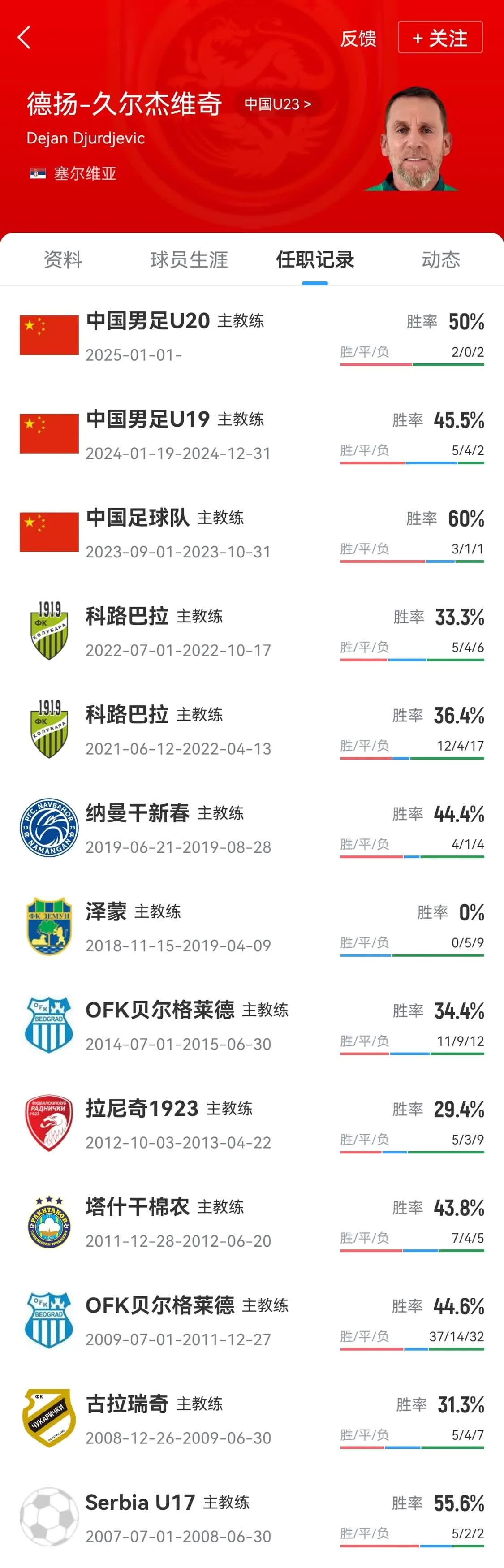View the 泽蒙 coaching record

click(x=107, y=912)
